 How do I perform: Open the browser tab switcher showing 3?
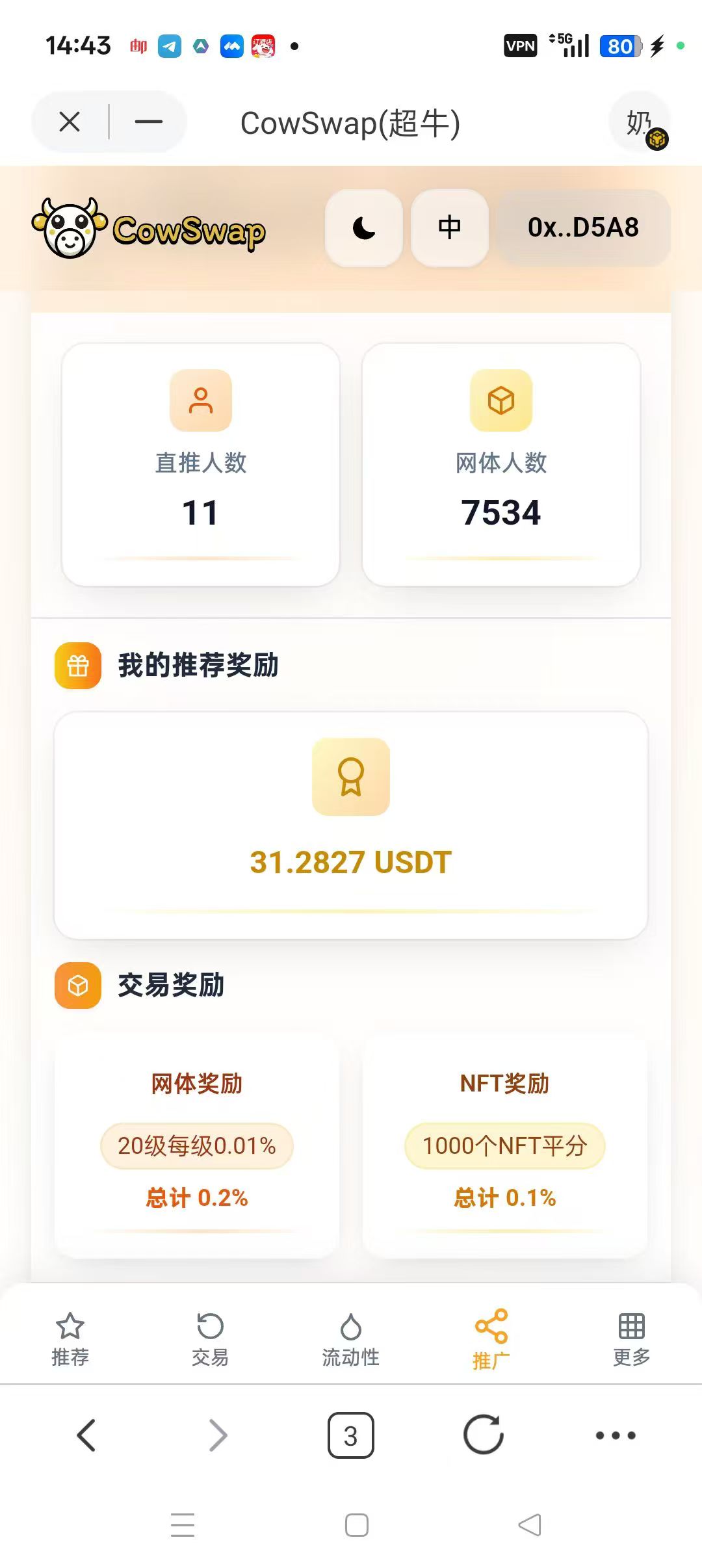[351, 1435]
